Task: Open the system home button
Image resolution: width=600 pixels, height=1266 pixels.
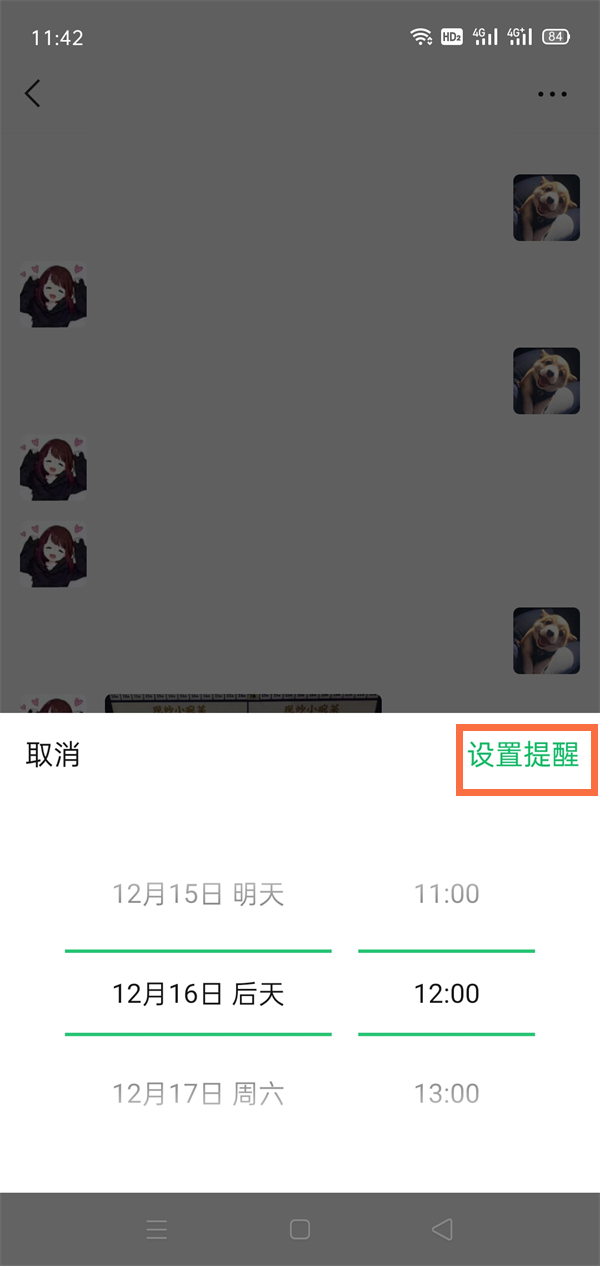Action: coord(299,1229)
